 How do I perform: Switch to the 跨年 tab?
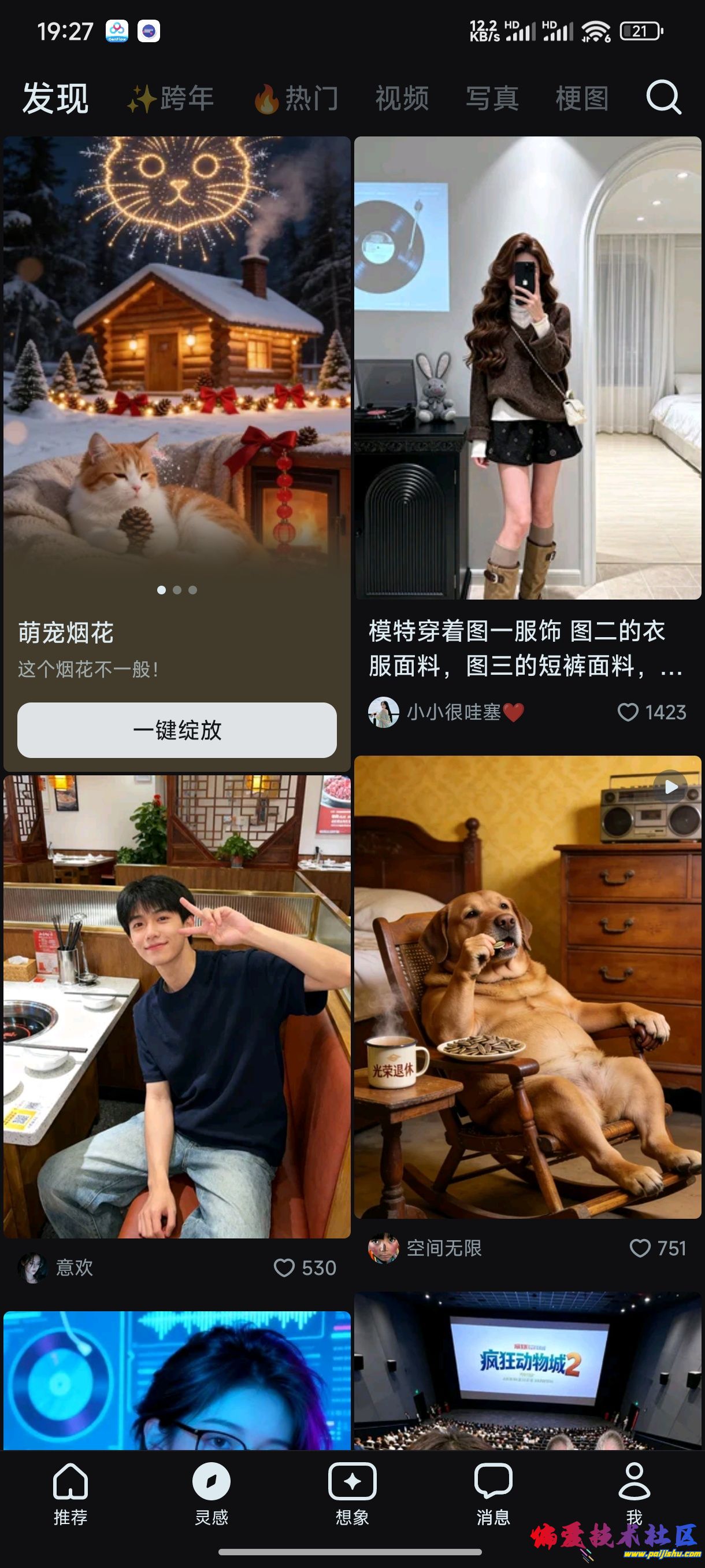tap(171, 99)
